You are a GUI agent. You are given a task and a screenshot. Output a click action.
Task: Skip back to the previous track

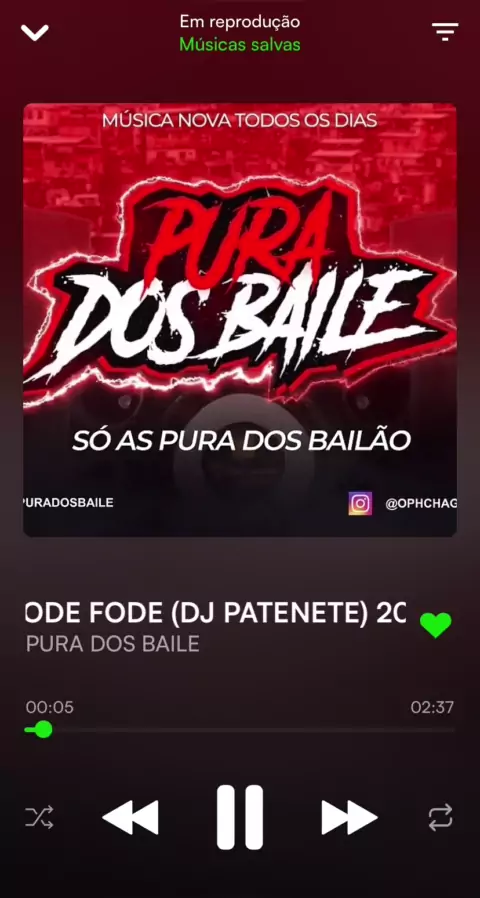tap(131, 817)
